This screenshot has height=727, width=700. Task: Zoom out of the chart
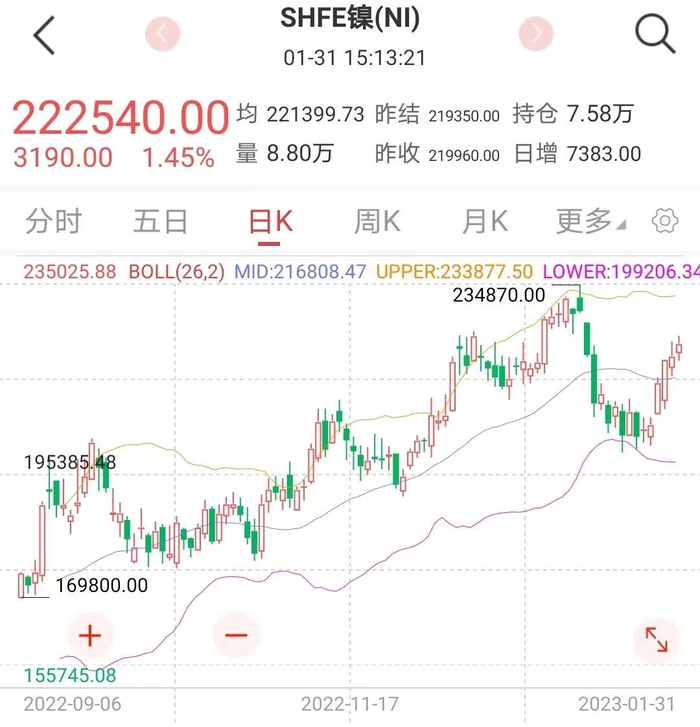(x=236, y=635)
